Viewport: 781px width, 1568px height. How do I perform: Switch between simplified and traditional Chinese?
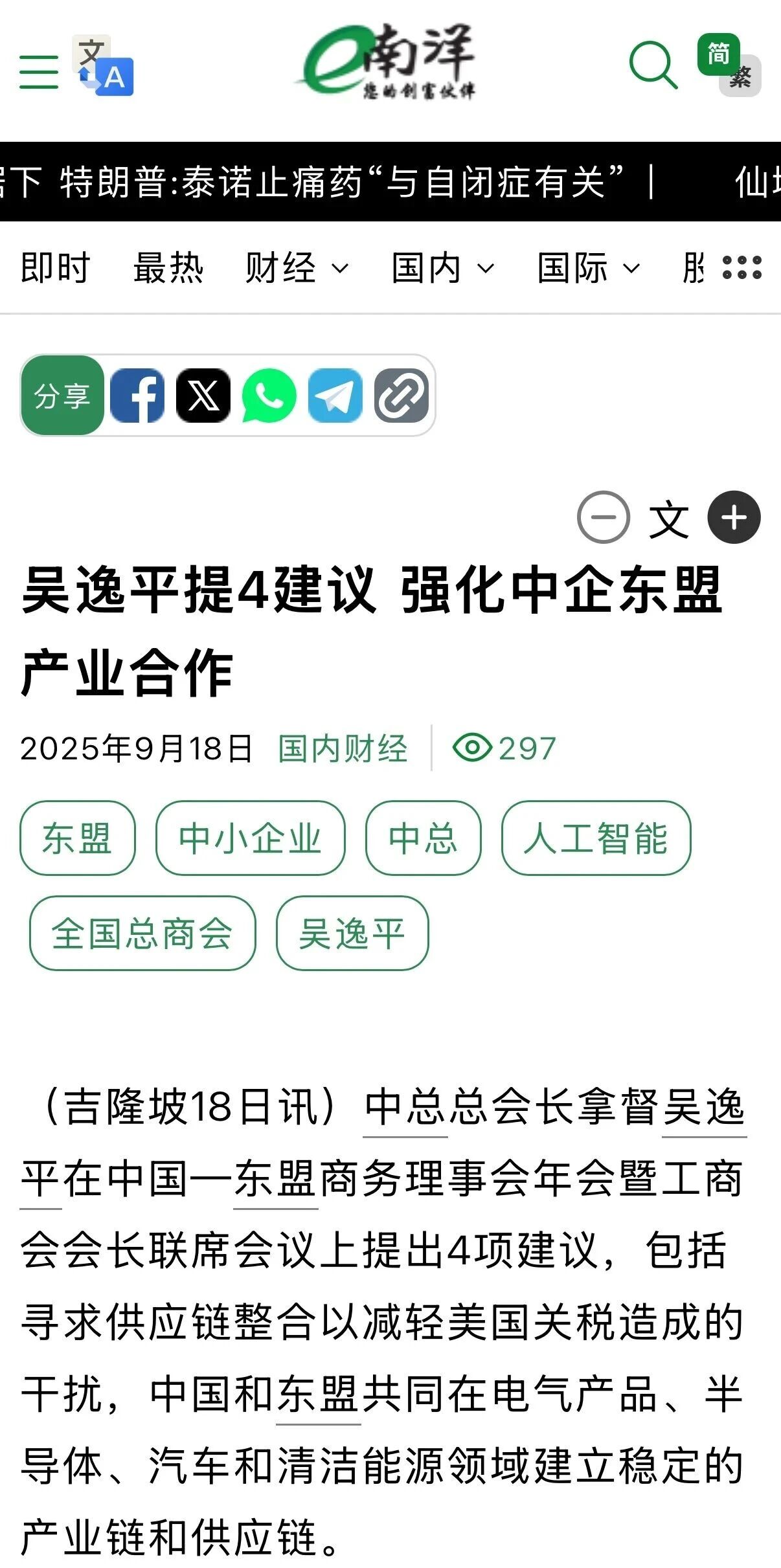tap(729, 65)
